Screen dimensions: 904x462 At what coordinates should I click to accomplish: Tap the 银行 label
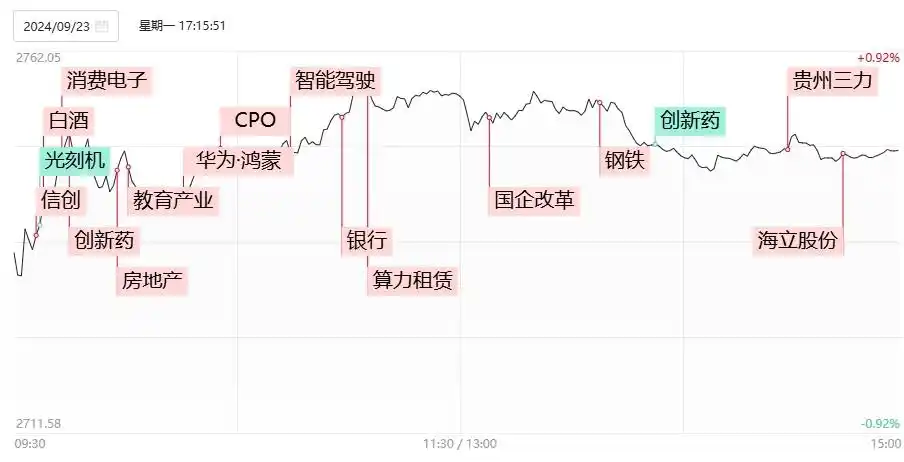click(366, 240)
